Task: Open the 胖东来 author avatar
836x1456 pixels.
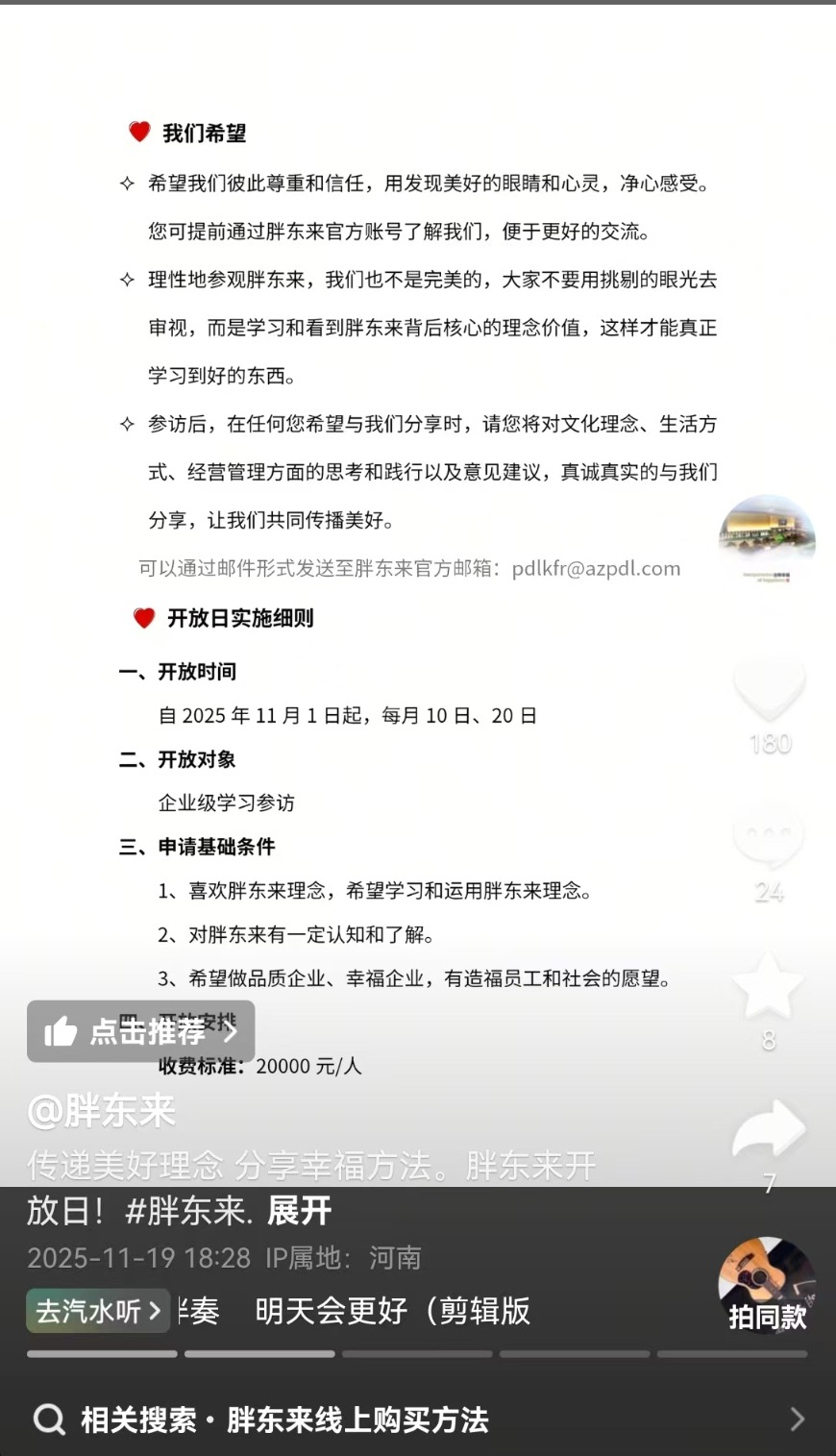Action: tap(767, 540)
